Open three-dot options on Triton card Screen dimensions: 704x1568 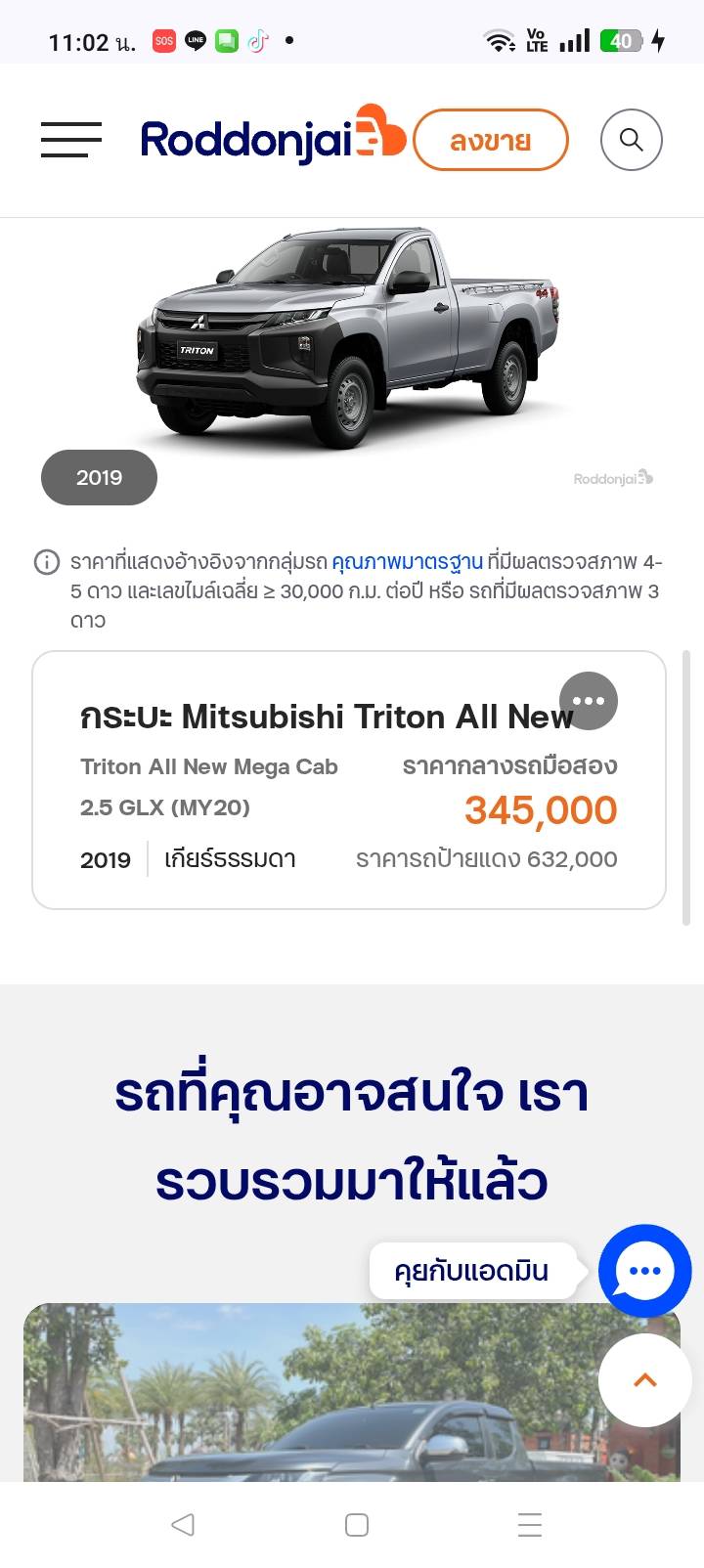pyautogui.click(x=588, y=701)
